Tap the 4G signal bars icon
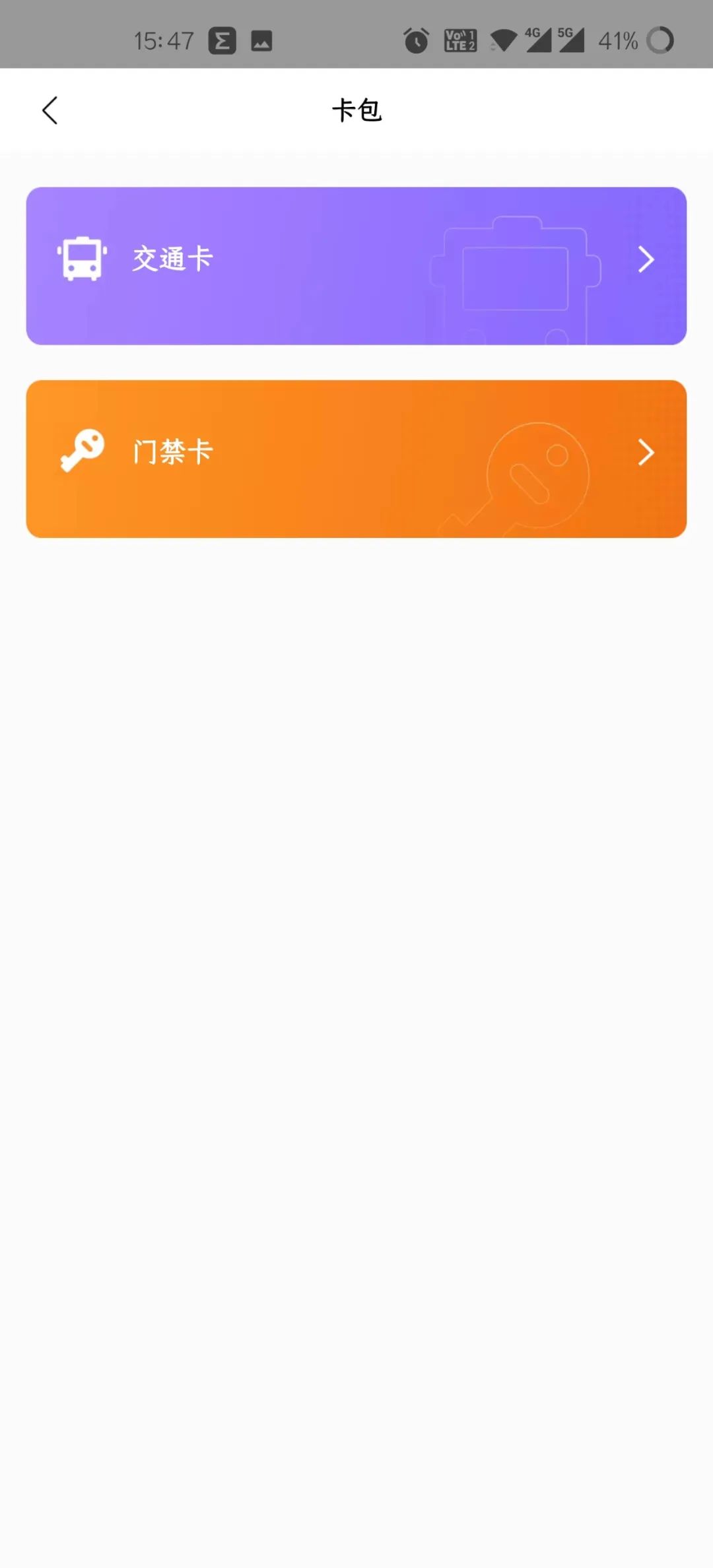This screenshot has height=1568, width=713. [x=537, y=40]
